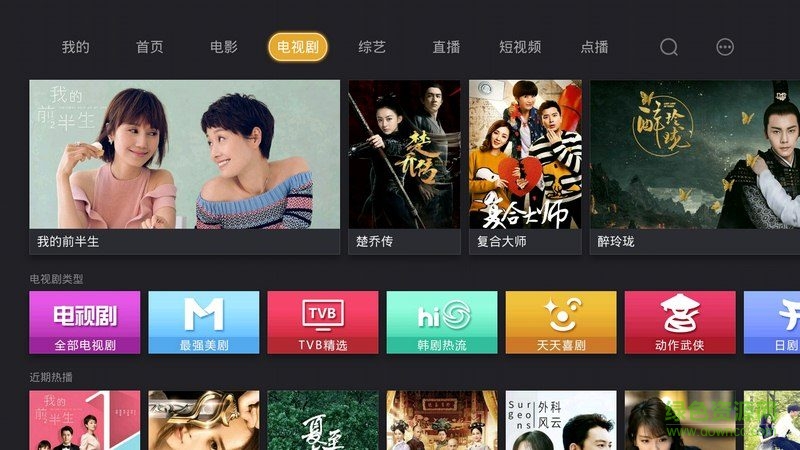Browse 全部电视剧 category
The height and width of the screenshot is (450, 800).
[85, 322]
